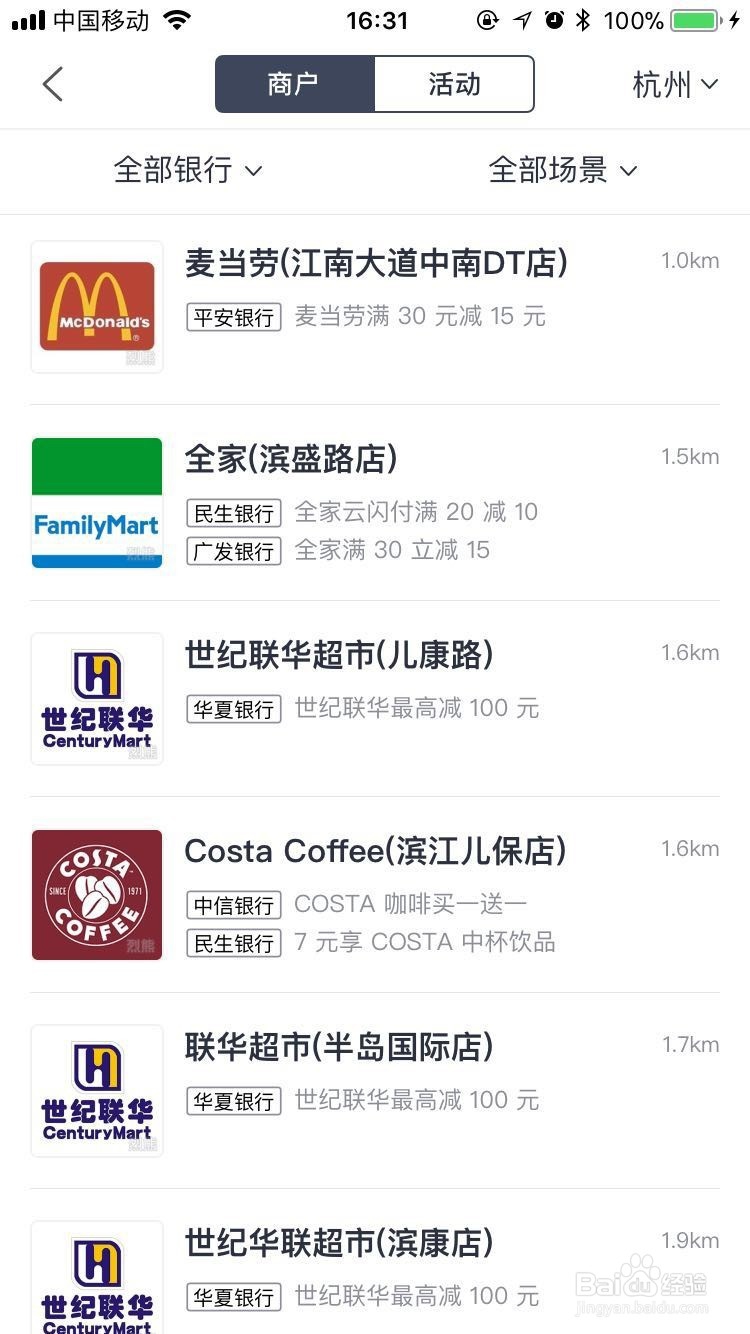
Task: Open 全家(滨盛路店) merchant
Action: point(375,503)
